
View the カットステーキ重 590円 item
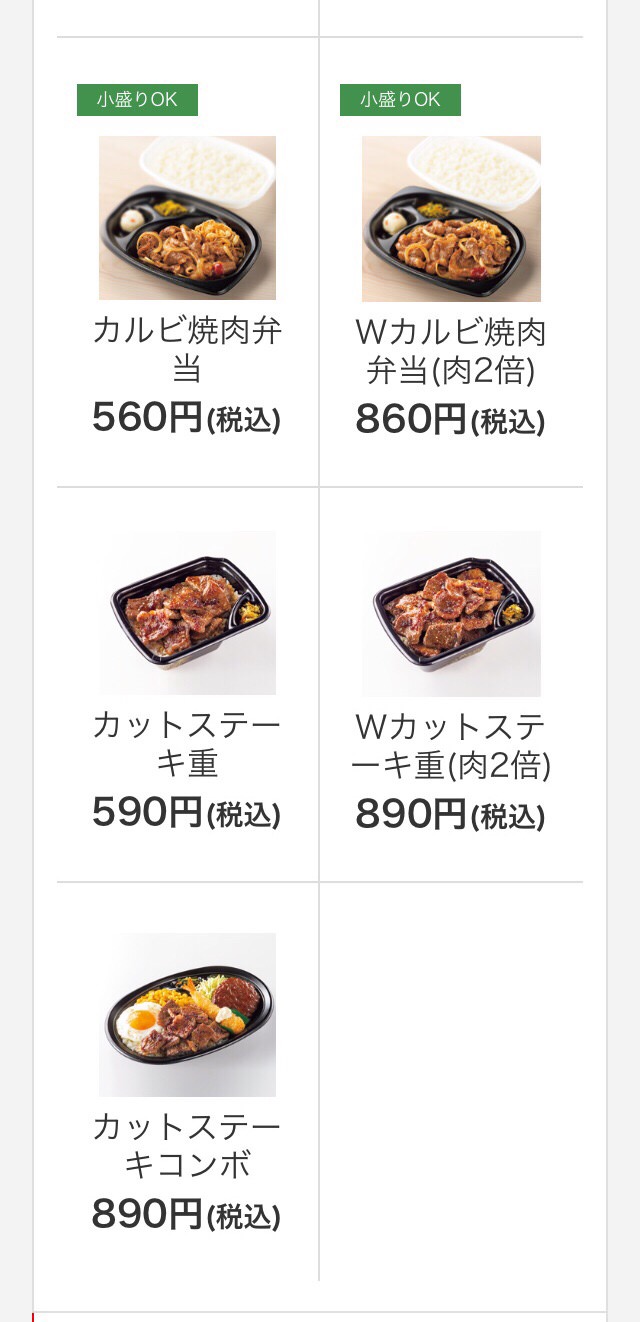coord(187,685)
